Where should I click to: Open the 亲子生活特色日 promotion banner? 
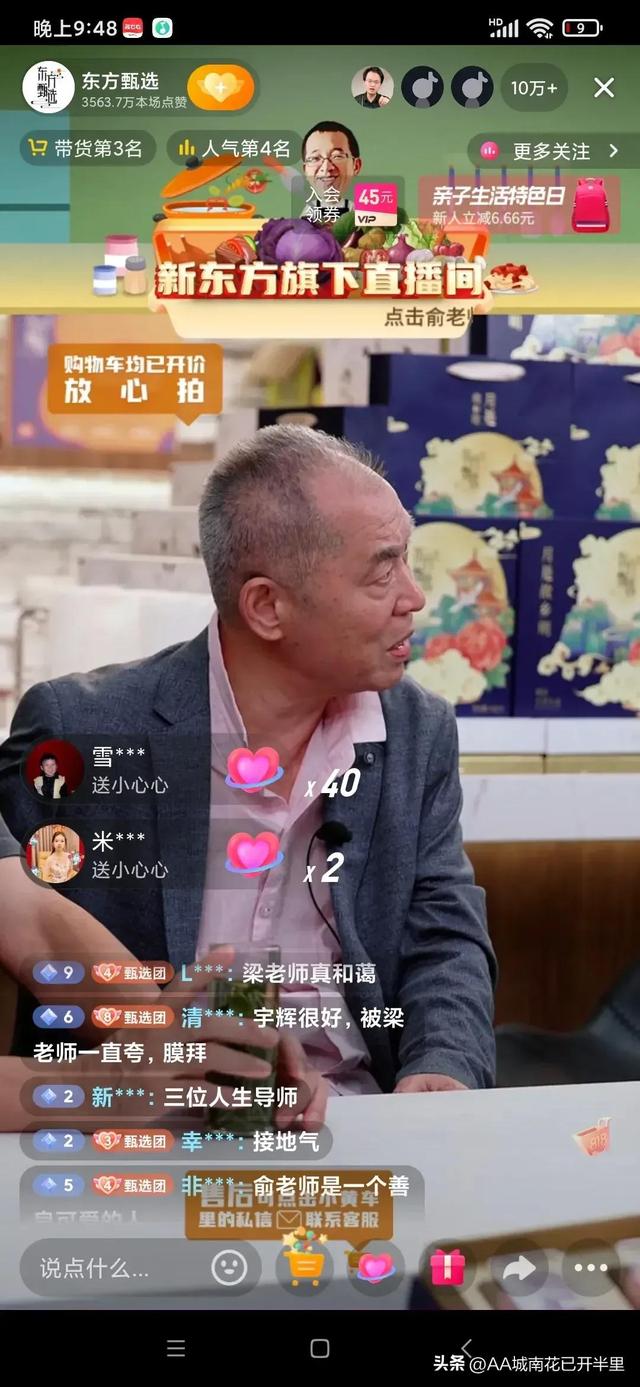(520, 205)
